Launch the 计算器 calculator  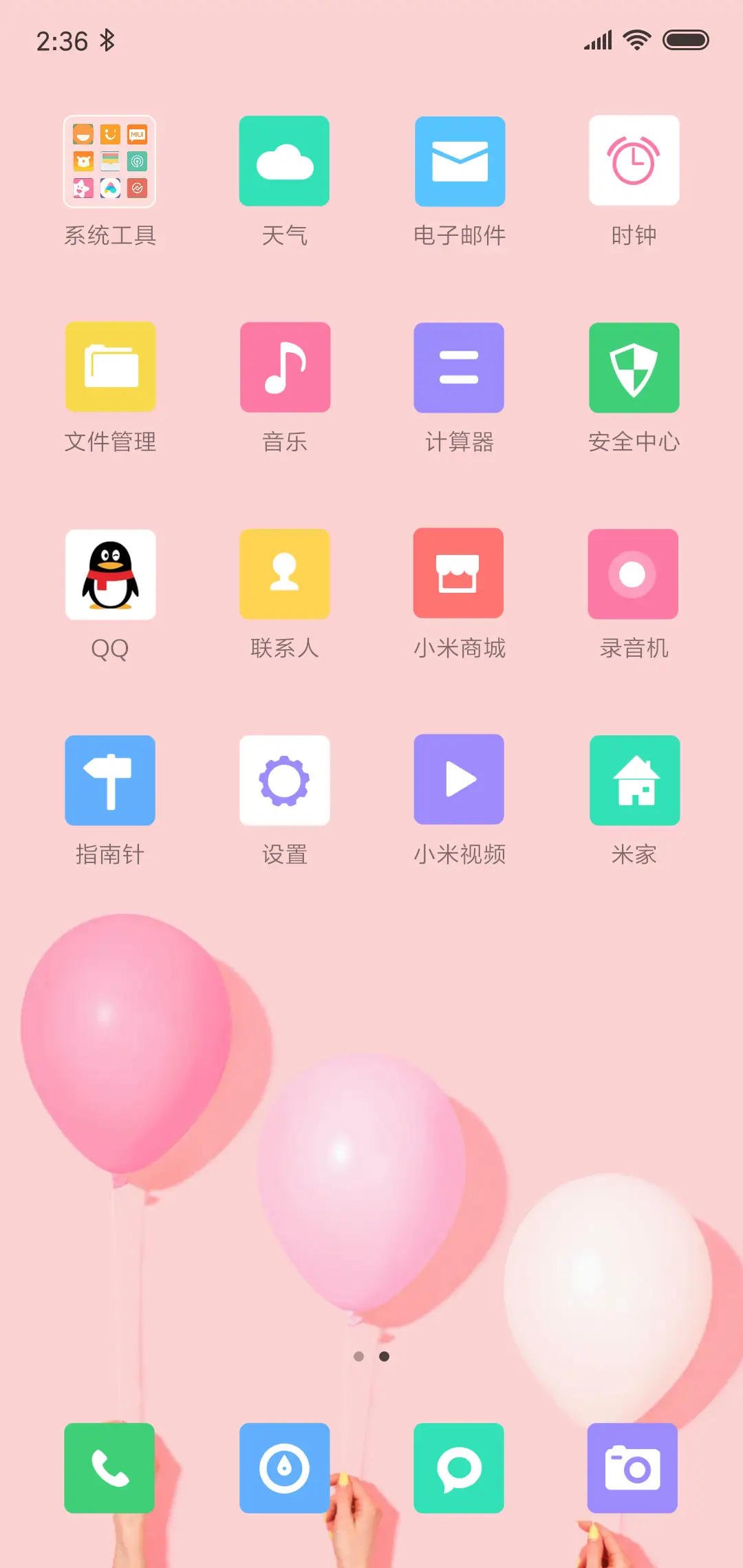click(x=459, y=367)
